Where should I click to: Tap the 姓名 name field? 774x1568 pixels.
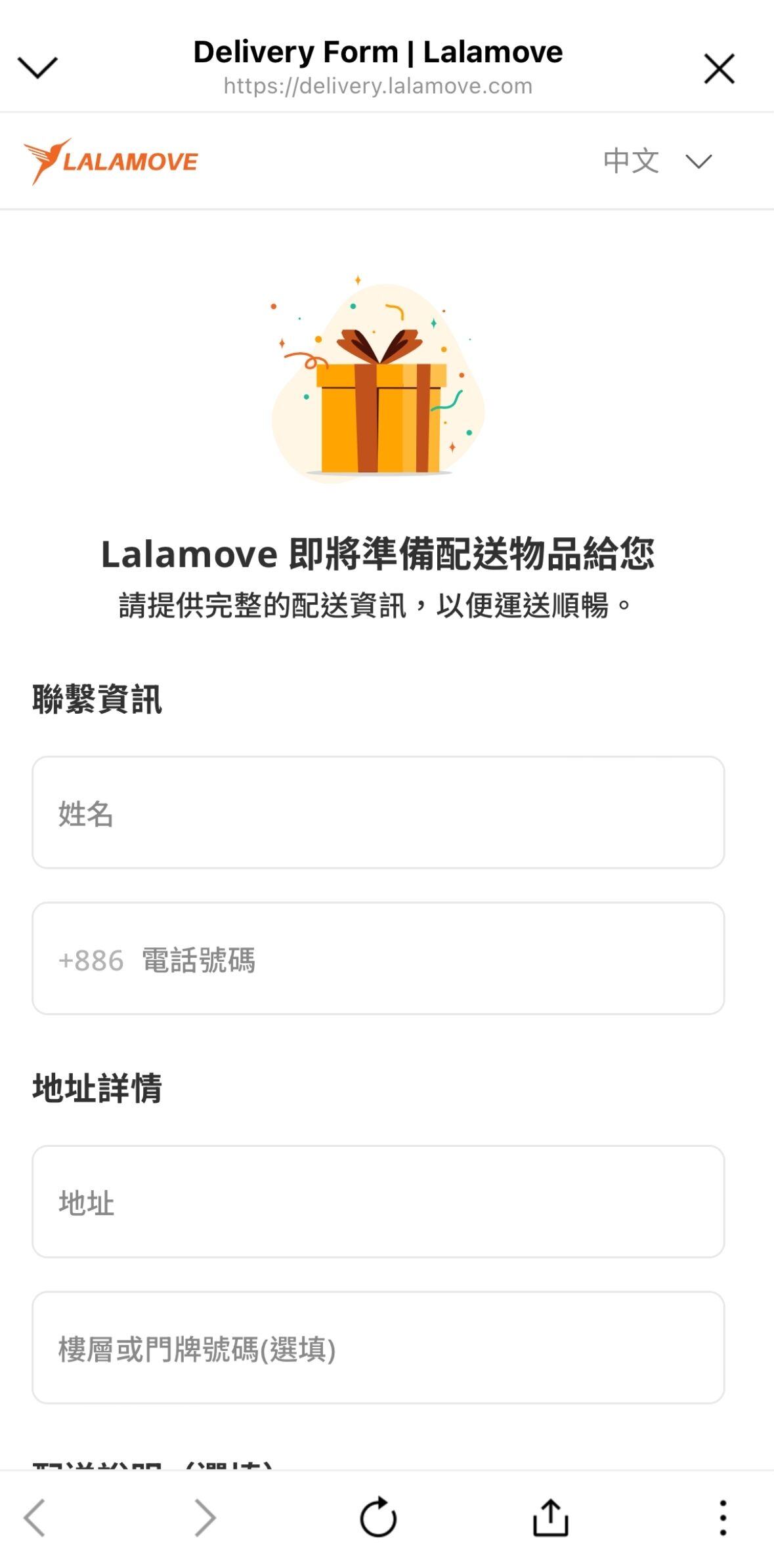click(x=378, y=813)
